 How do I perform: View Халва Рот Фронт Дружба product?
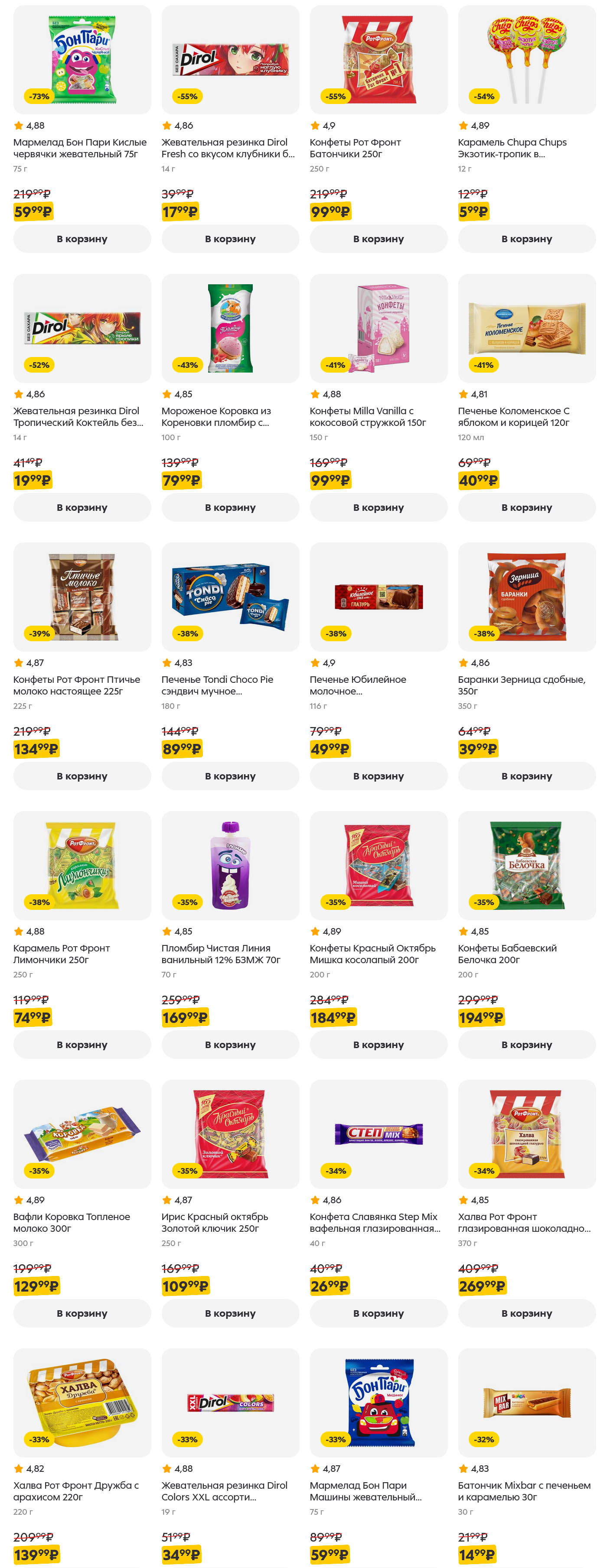82,1402
